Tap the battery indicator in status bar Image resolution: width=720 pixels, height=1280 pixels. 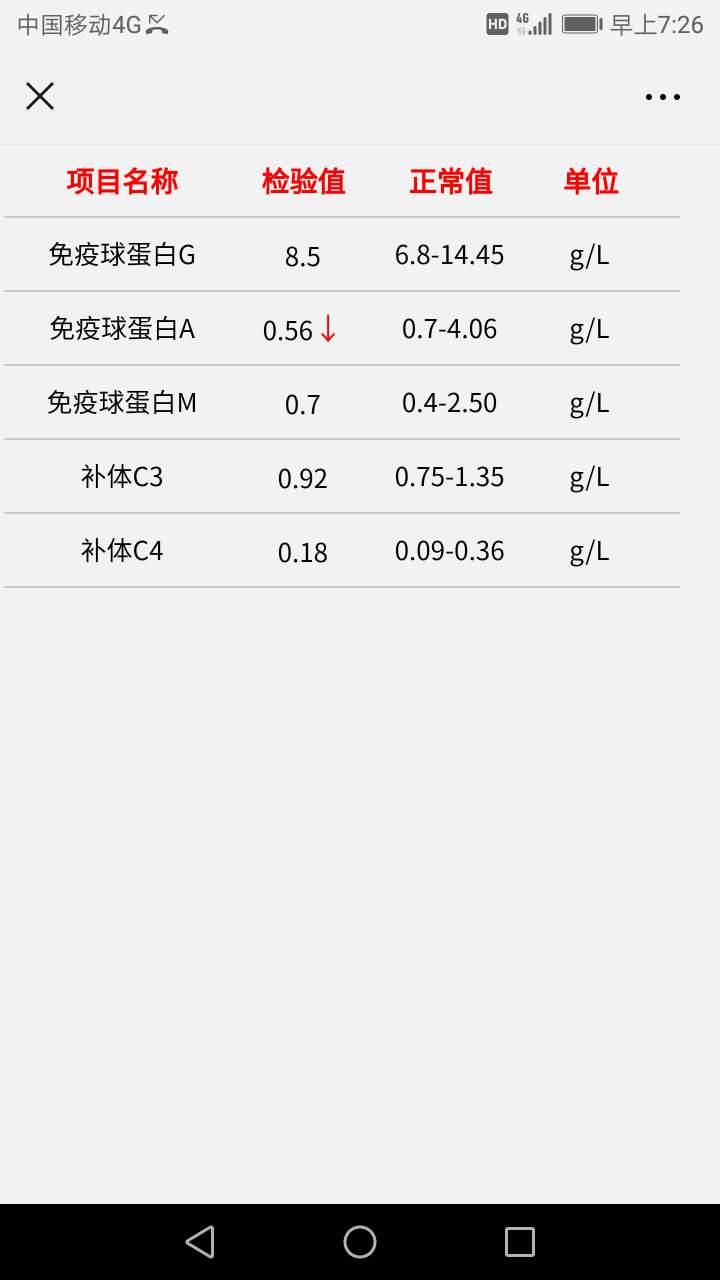(x=580, y=24)
